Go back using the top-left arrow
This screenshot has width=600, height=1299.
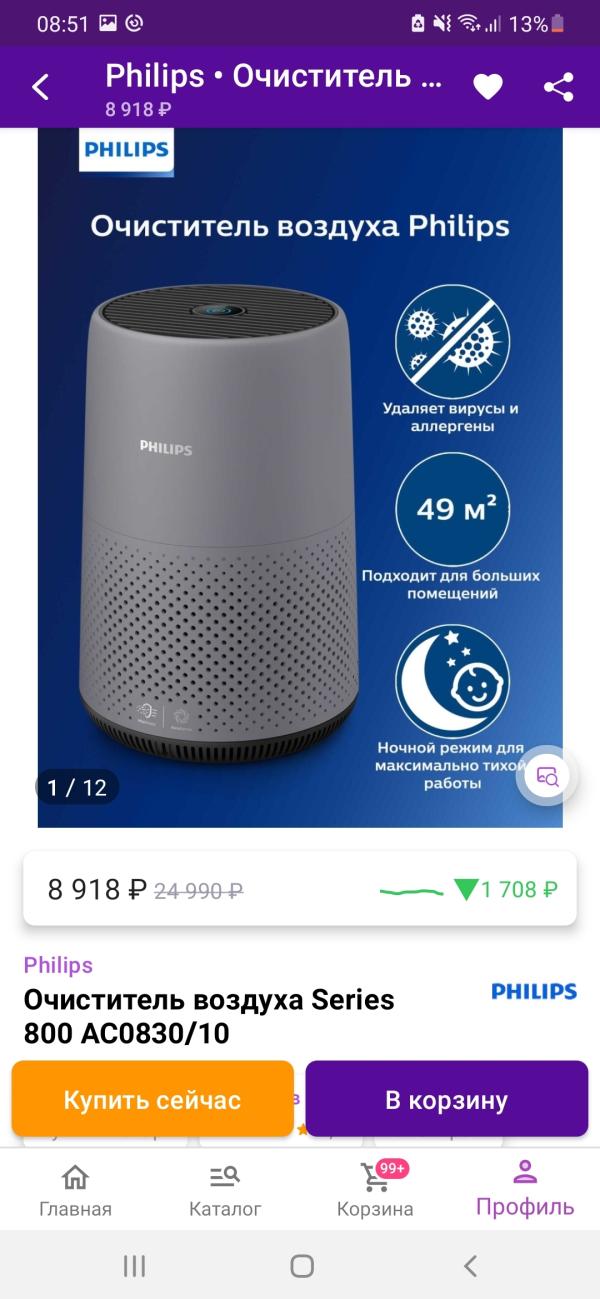(x=40, y=88)
